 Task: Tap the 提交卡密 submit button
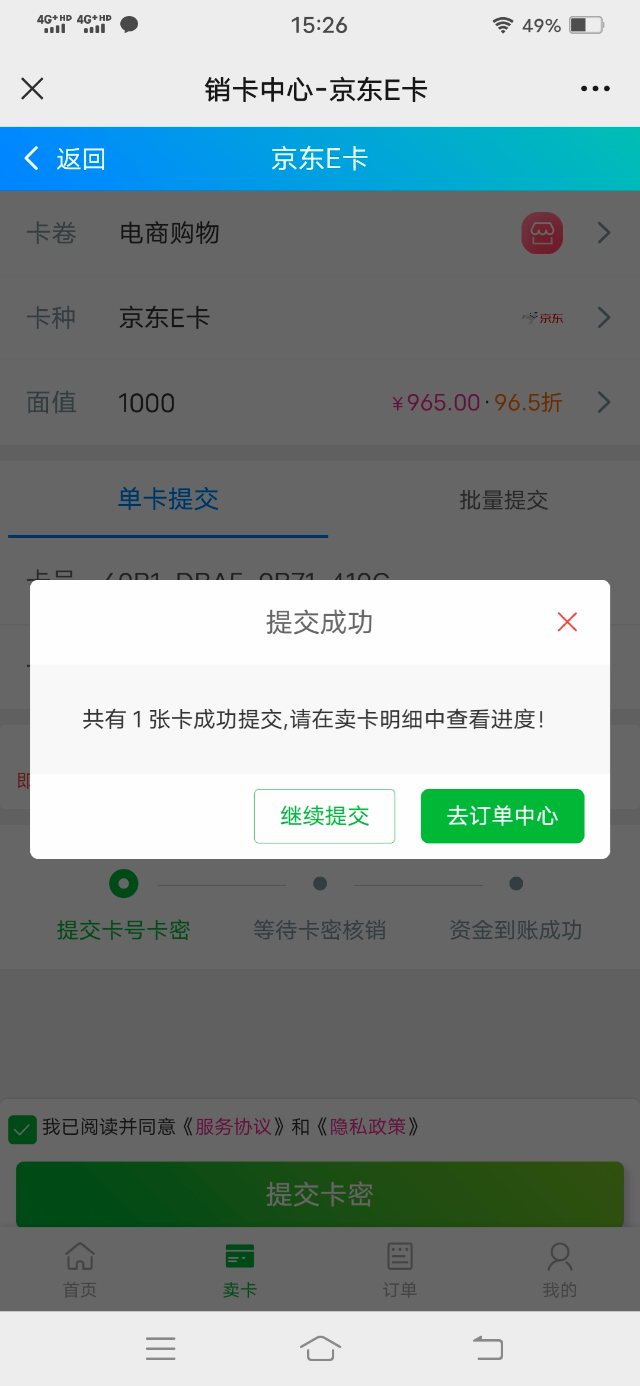[x=320, y=1194]
